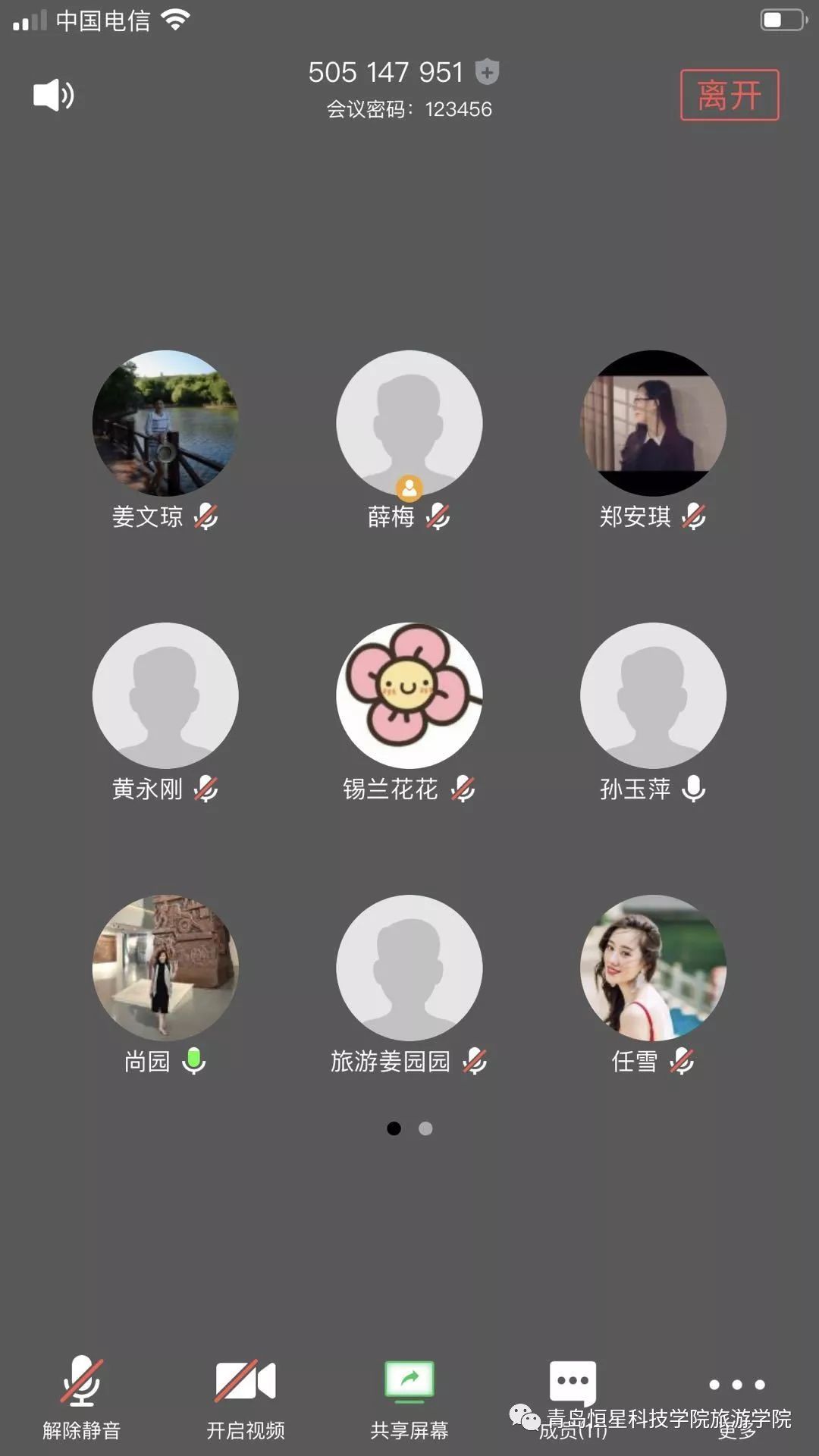Image resolution: width=819 pixels, height=1456 pixels.
Task: Tap the red 离开 leave button
Action: click(730, 95)
